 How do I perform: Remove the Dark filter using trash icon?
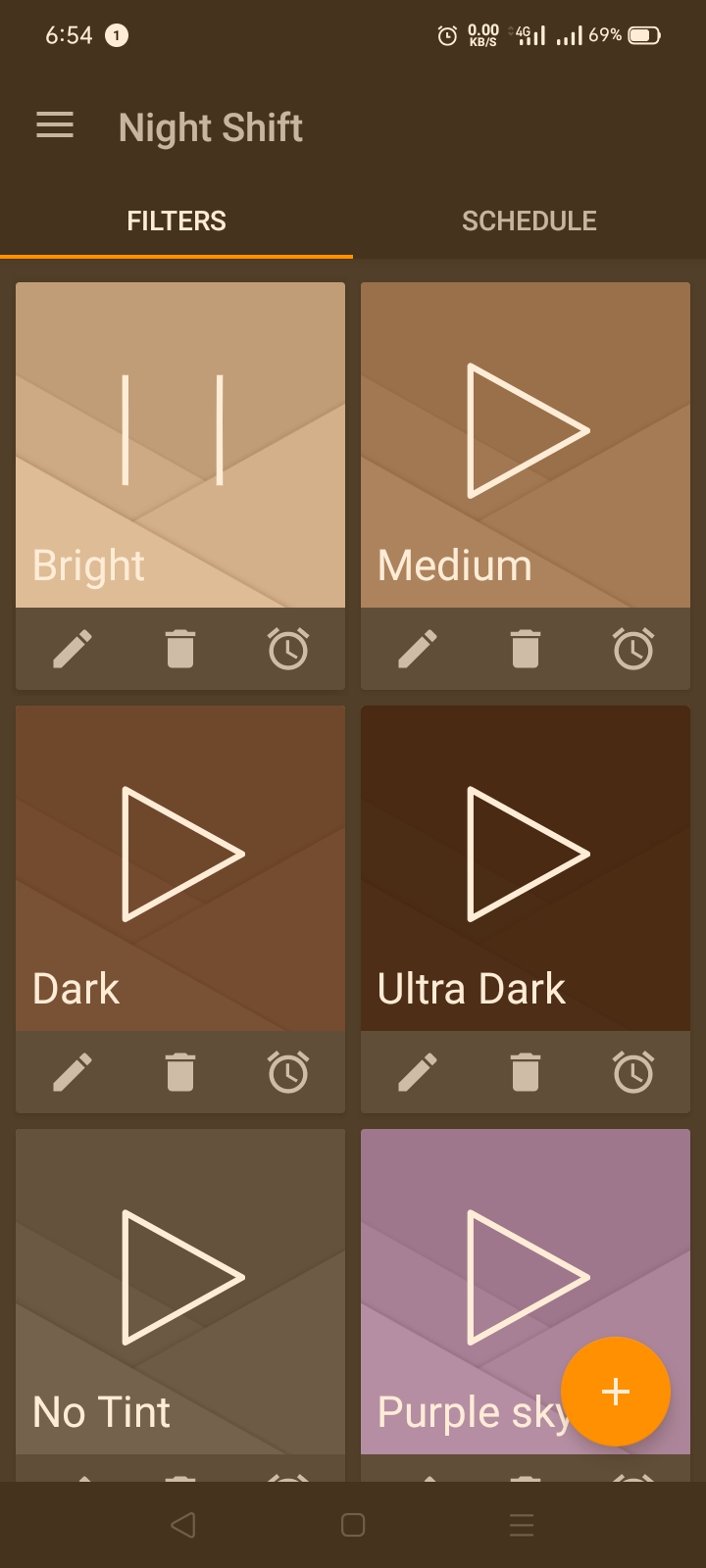click(180, 1072)
